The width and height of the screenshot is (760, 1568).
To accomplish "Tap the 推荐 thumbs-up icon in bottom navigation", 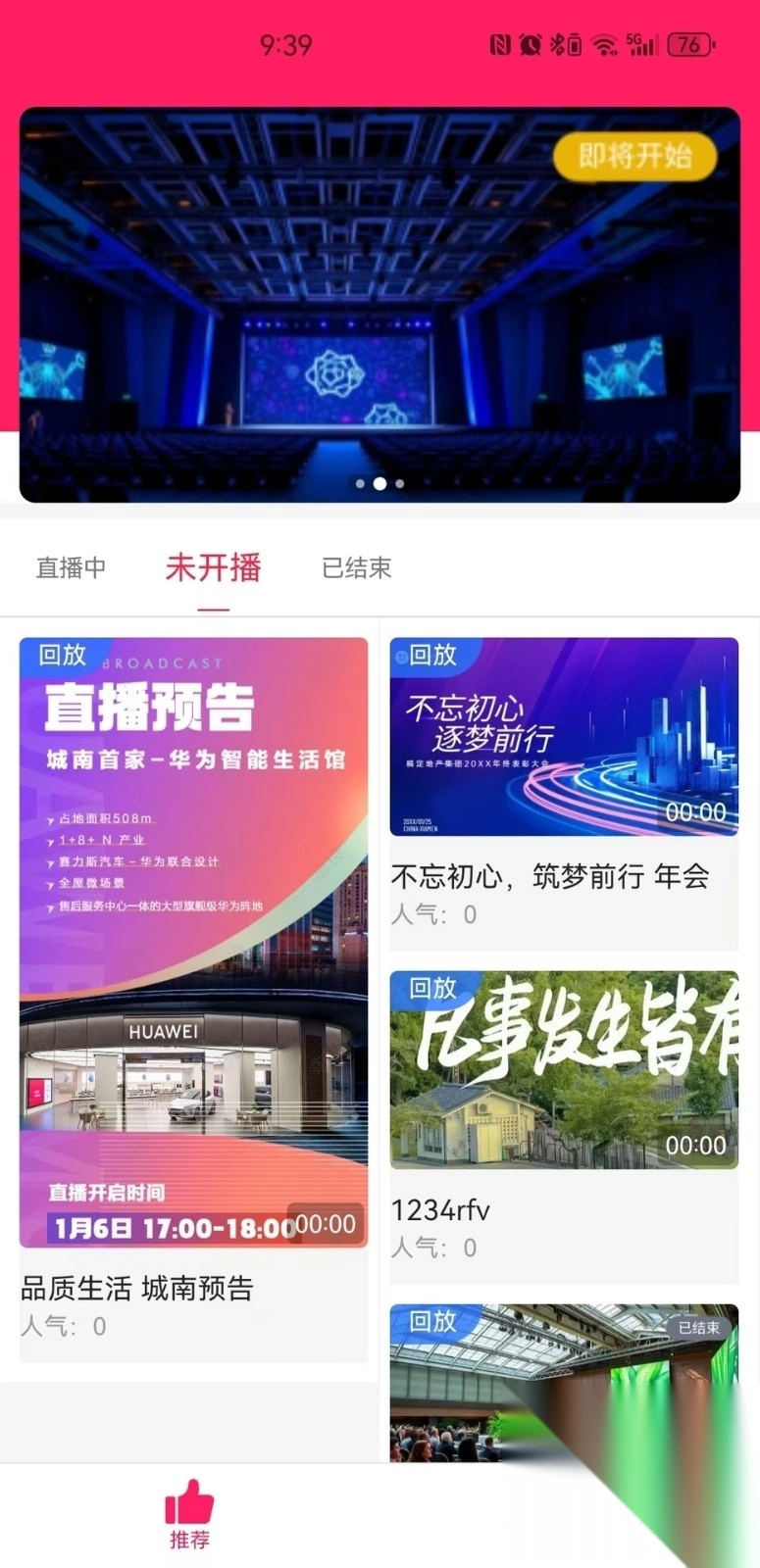I will pyautogui.click(x=189, y=1499).
